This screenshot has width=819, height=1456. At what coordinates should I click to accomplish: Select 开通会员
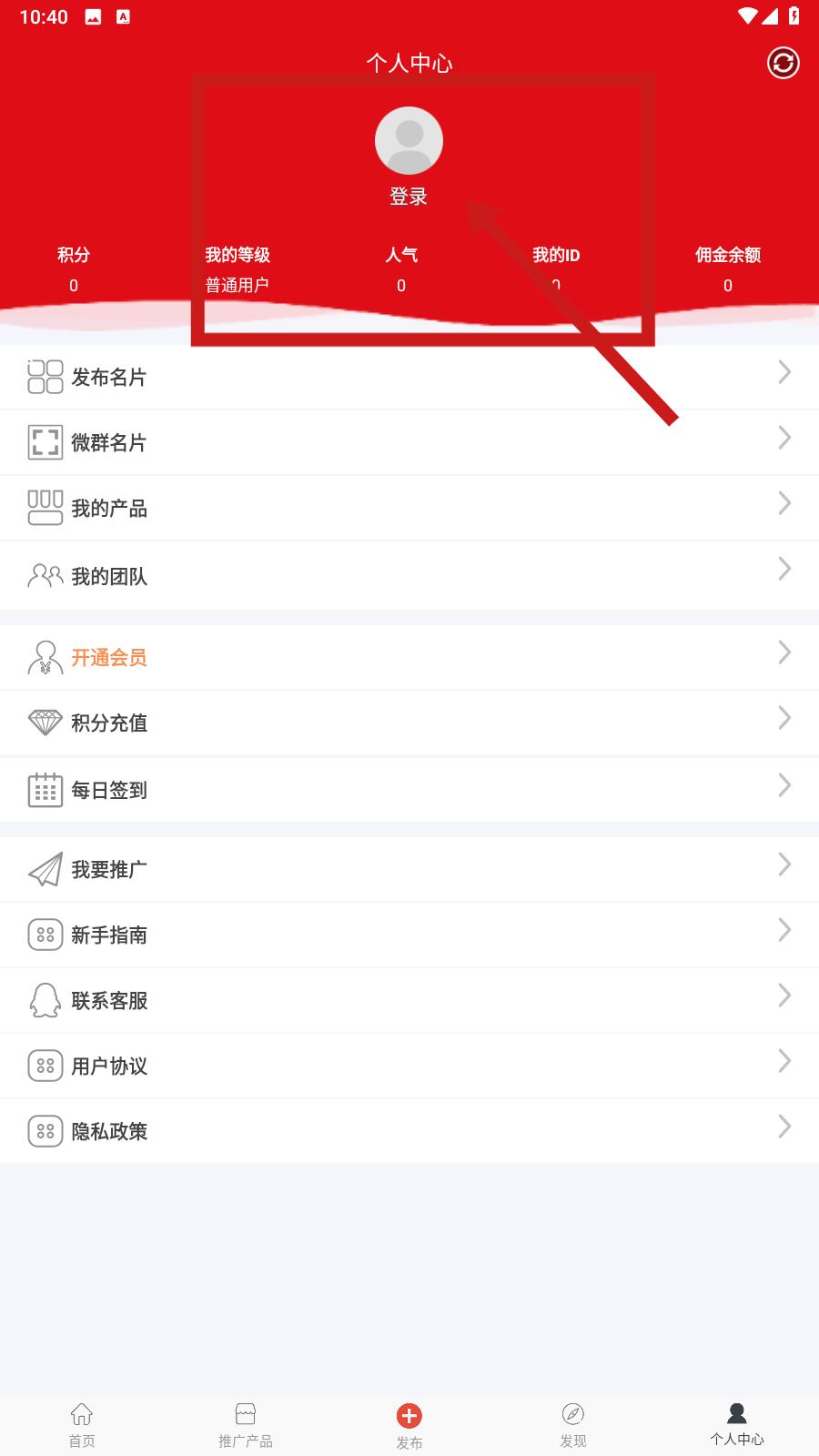[409, 657]
